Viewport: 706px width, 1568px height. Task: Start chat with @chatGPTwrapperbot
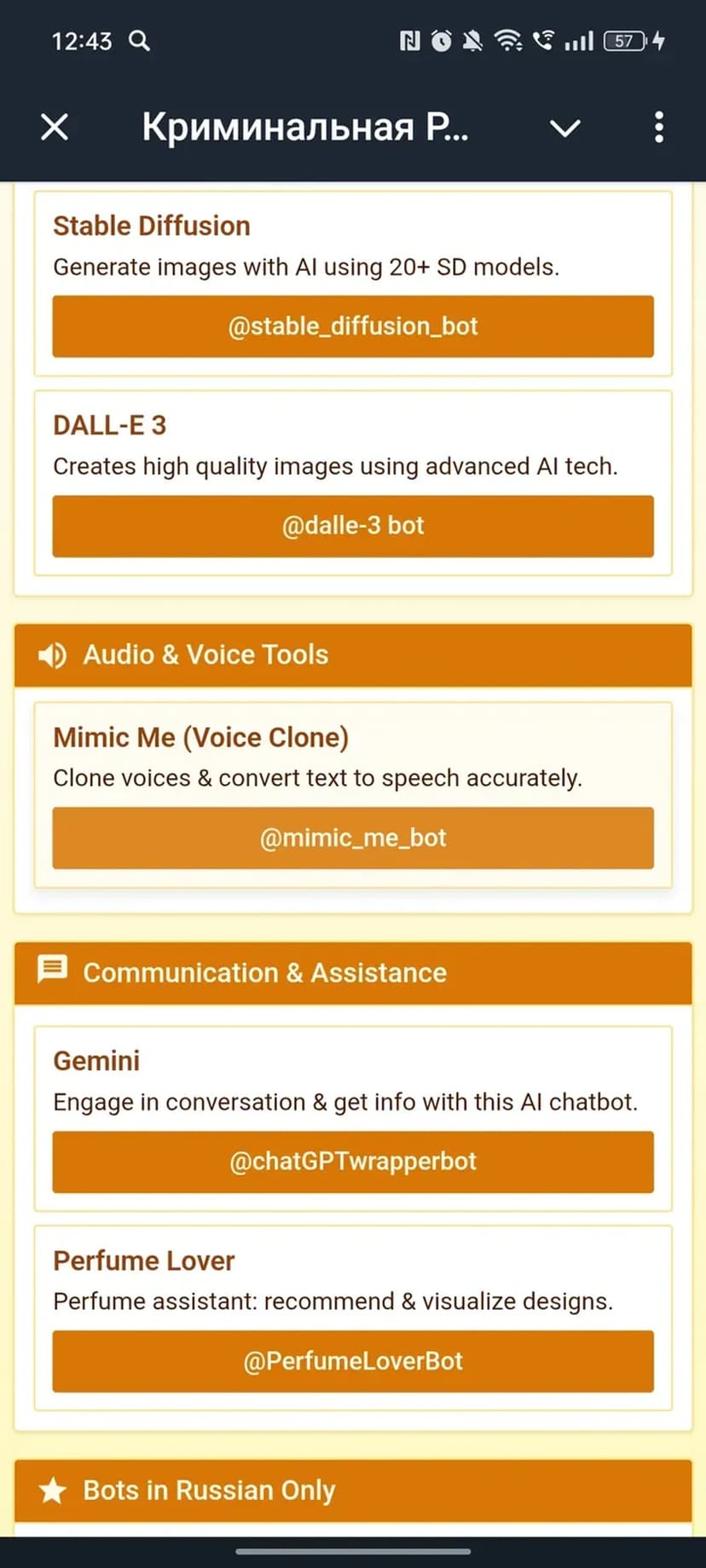click(x=353, y=1162)
